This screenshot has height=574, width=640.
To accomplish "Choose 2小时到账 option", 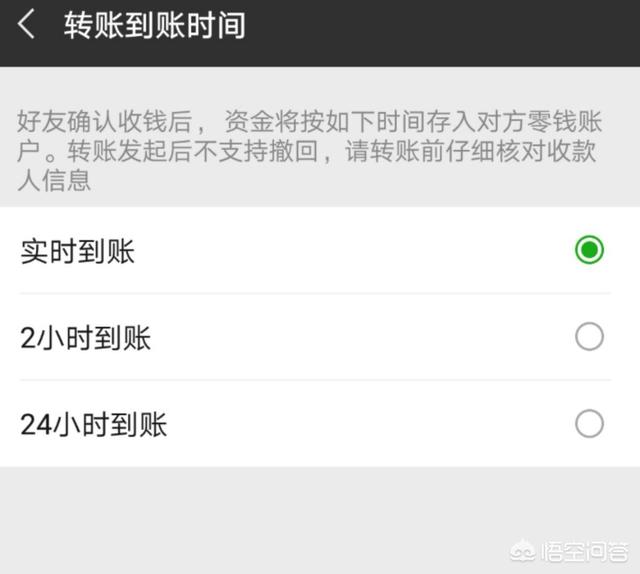I will point(589,337).
